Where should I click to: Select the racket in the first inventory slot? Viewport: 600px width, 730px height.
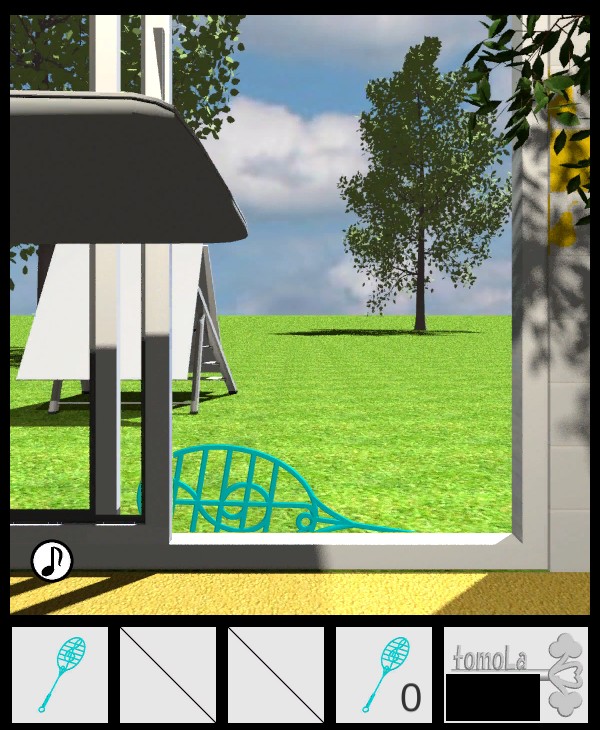60,675
